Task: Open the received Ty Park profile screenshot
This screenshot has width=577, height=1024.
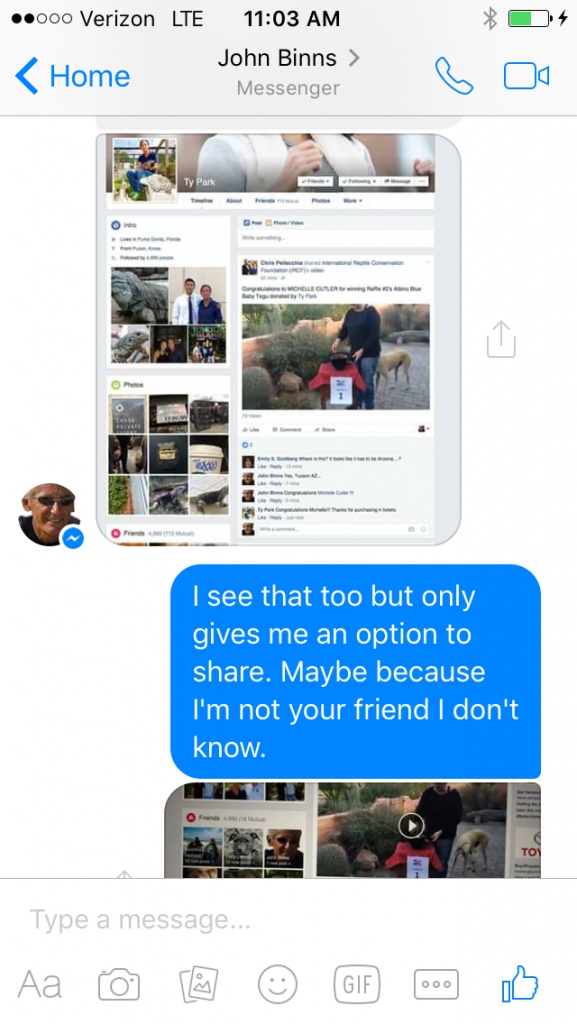Action: [x=279, y=339]
